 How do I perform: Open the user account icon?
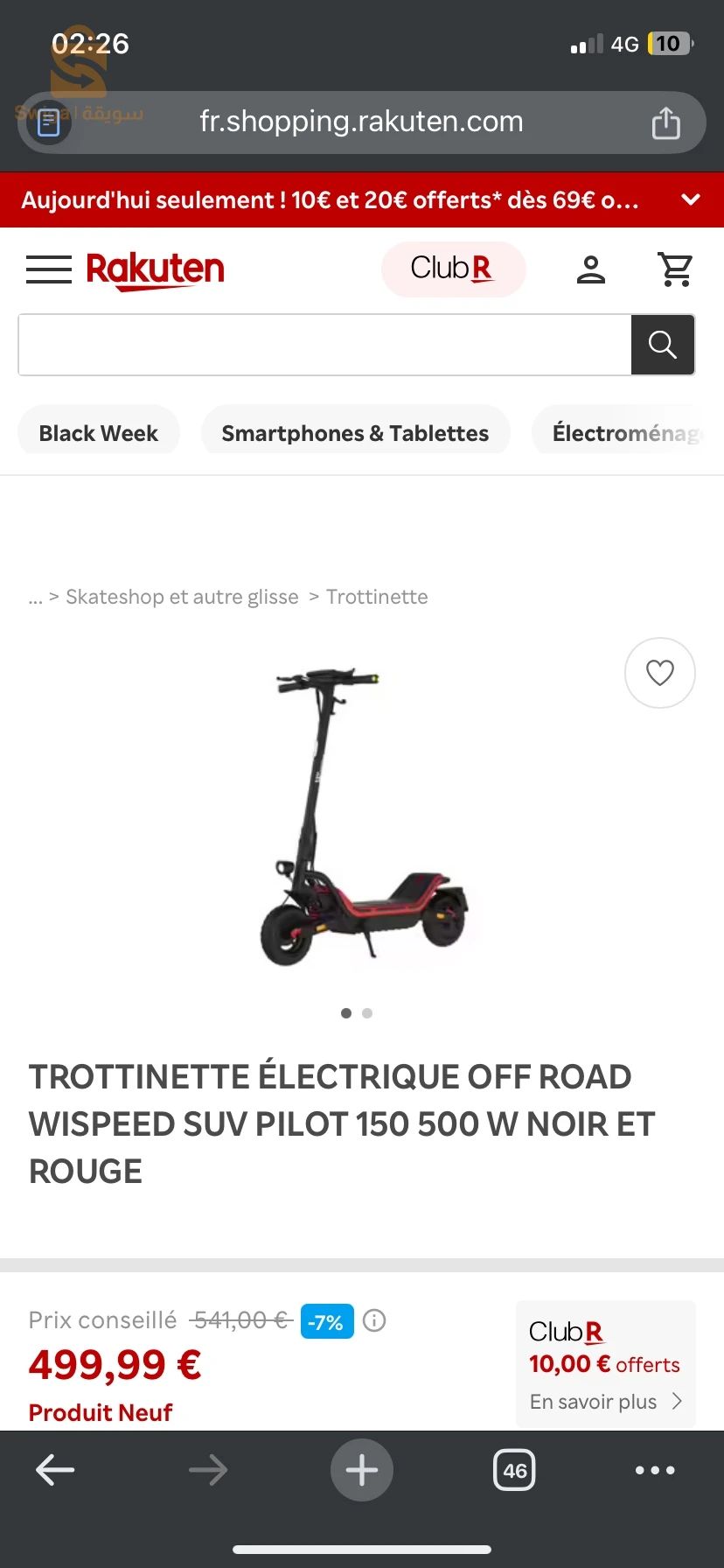[x=591, y=269]
